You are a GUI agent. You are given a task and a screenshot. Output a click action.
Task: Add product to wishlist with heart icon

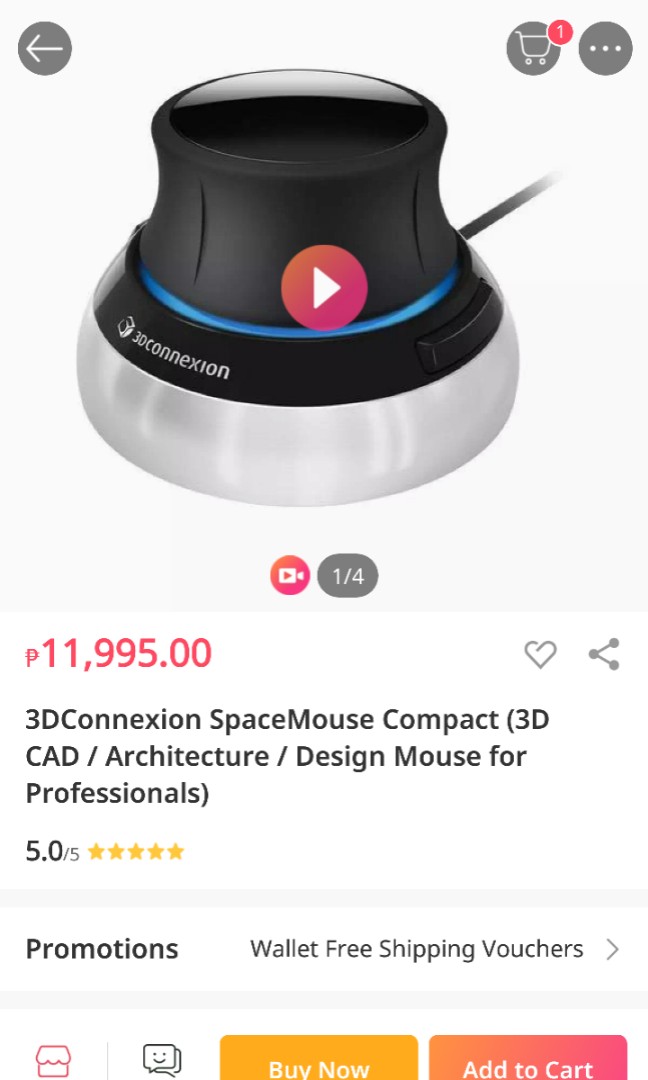click(540, 655)
